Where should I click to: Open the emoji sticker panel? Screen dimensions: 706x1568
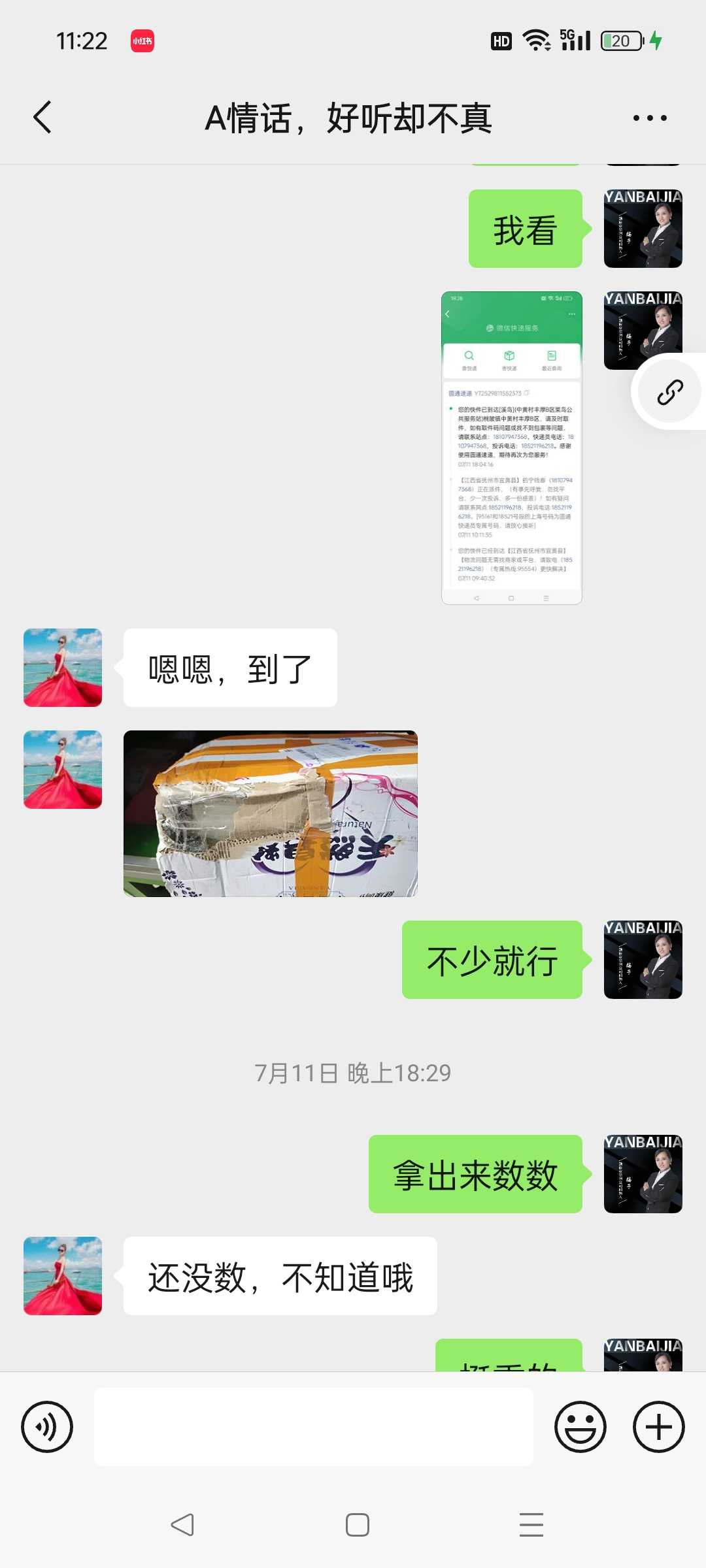point(580,1427)
